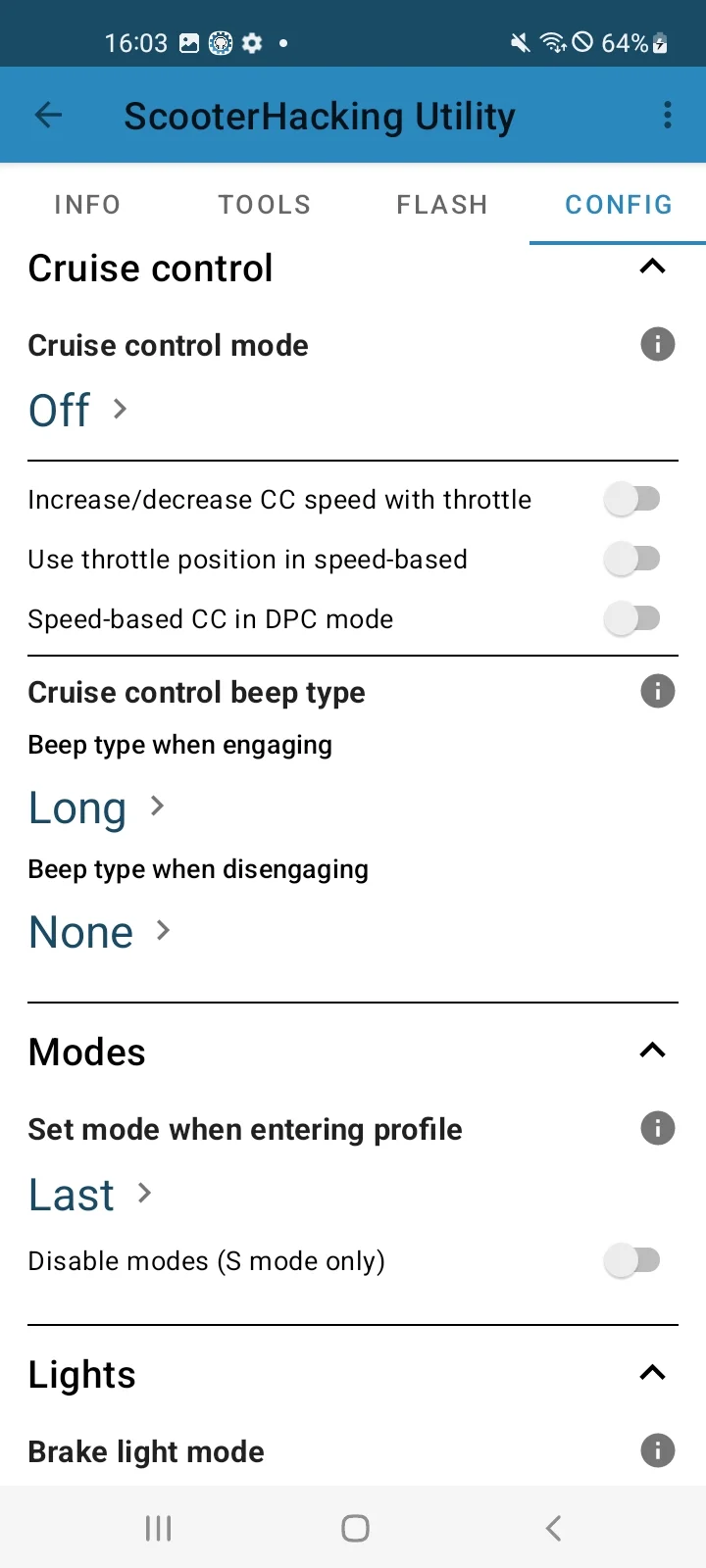Enable Increase/decrease CC speed with throttle
This screenshot has width=706, height=1568.
pos(632,499)
